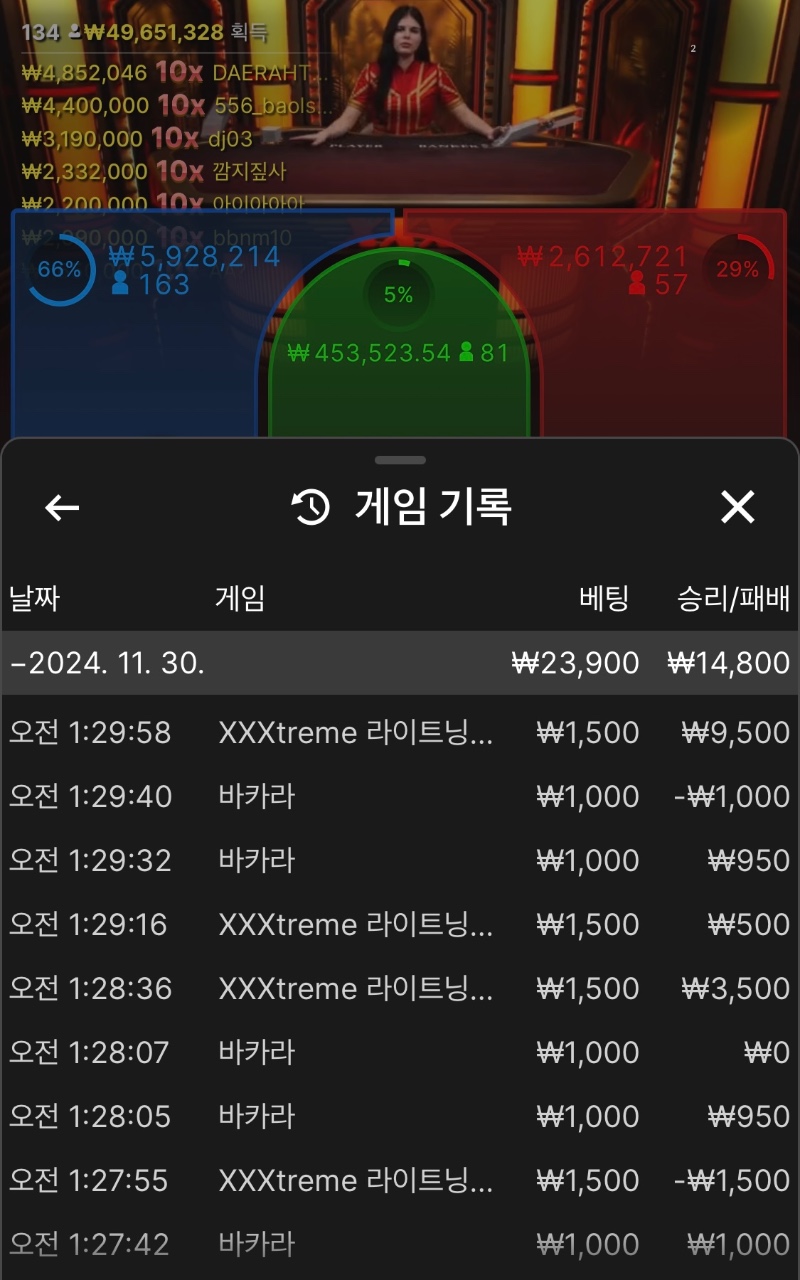Bet on the blue Player area
This screenshot has height=1280, width=800.
[x=130, y=360]
